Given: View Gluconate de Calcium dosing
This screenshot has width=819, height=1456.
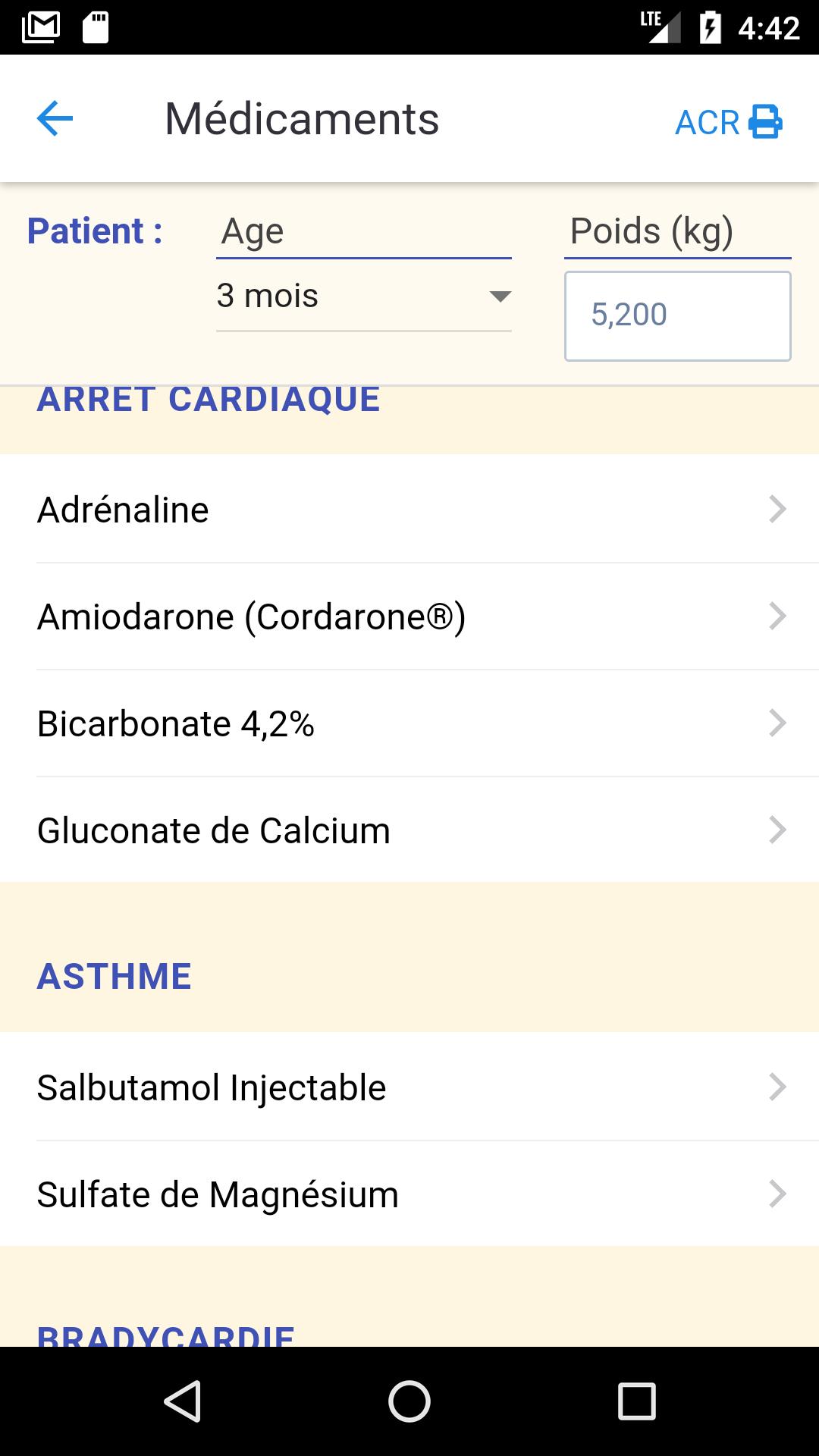Looking at the screenshot, I should pos(409,830).
